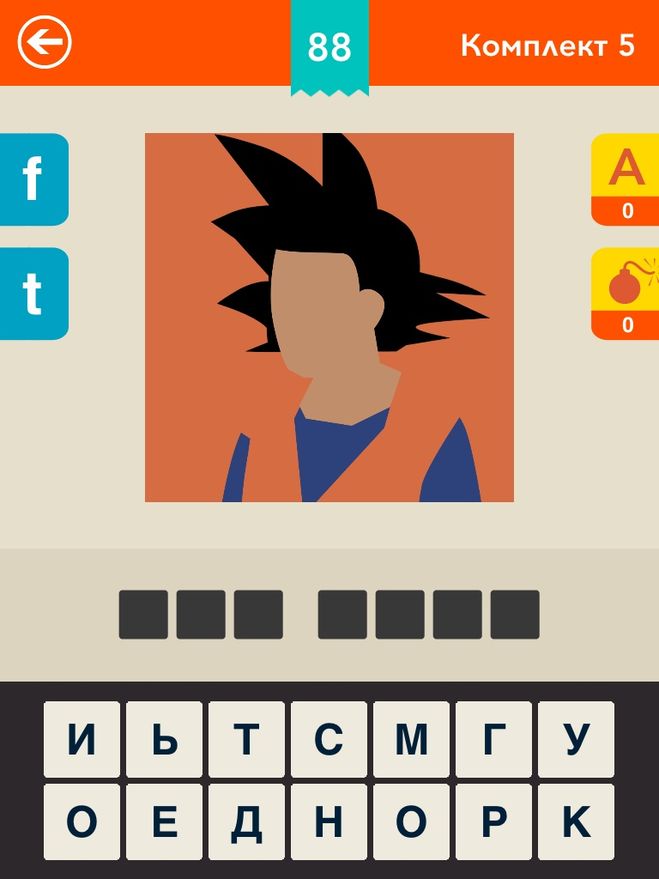The height and width of the screenshot is (879, 659).
Task: Go back with the arrow icon
Action: tap(45, 43)
